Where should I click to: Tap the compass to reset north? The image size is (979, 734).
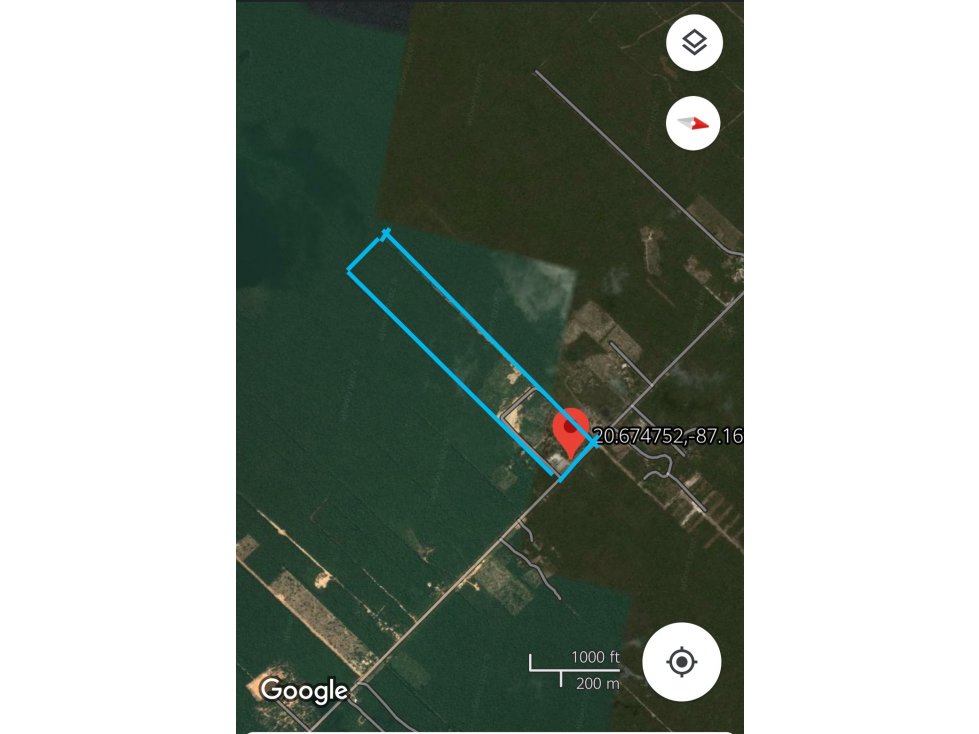[694, 124]
